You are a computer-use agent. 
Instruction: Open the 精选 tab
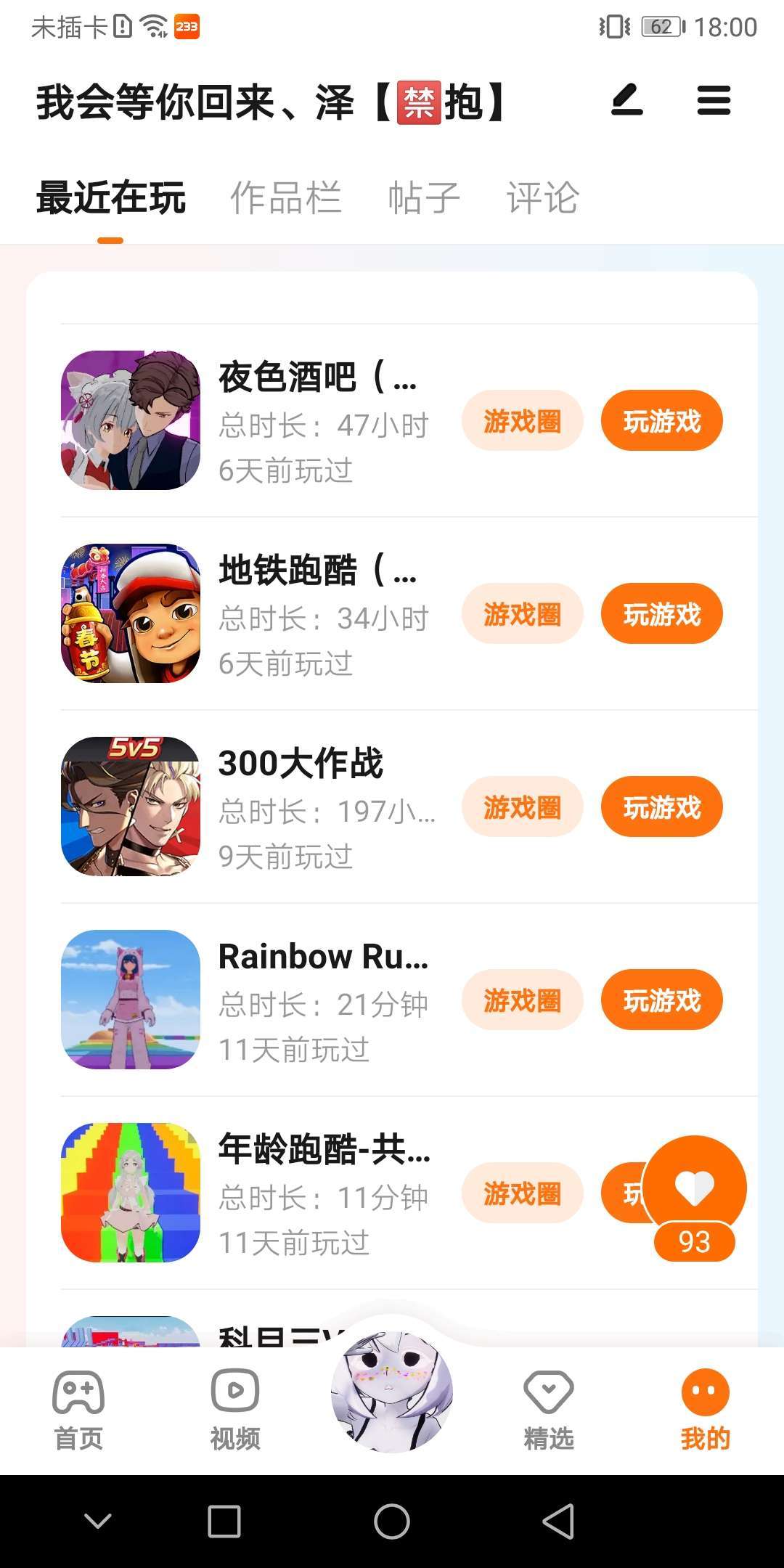pos(549,1410)
